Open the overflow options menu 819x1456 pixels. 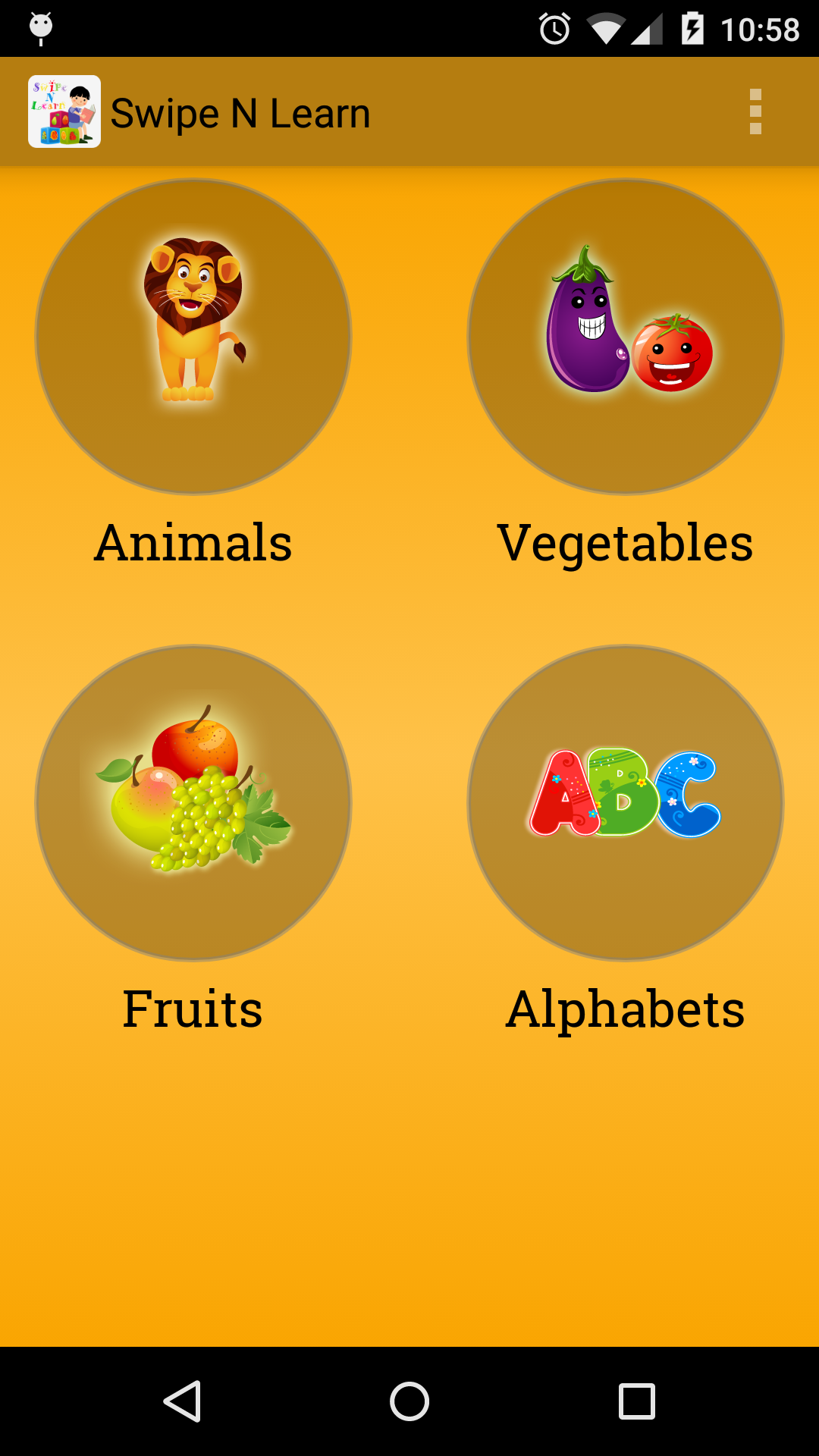(x=755, y=112)
